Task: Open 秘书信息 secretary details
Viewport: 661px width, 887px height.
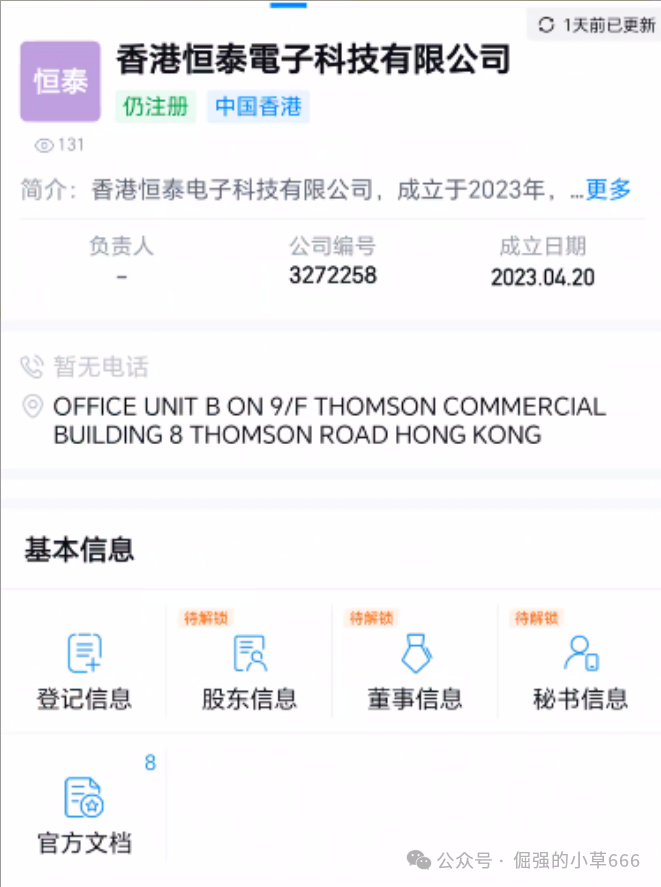Action: point(580,669)
